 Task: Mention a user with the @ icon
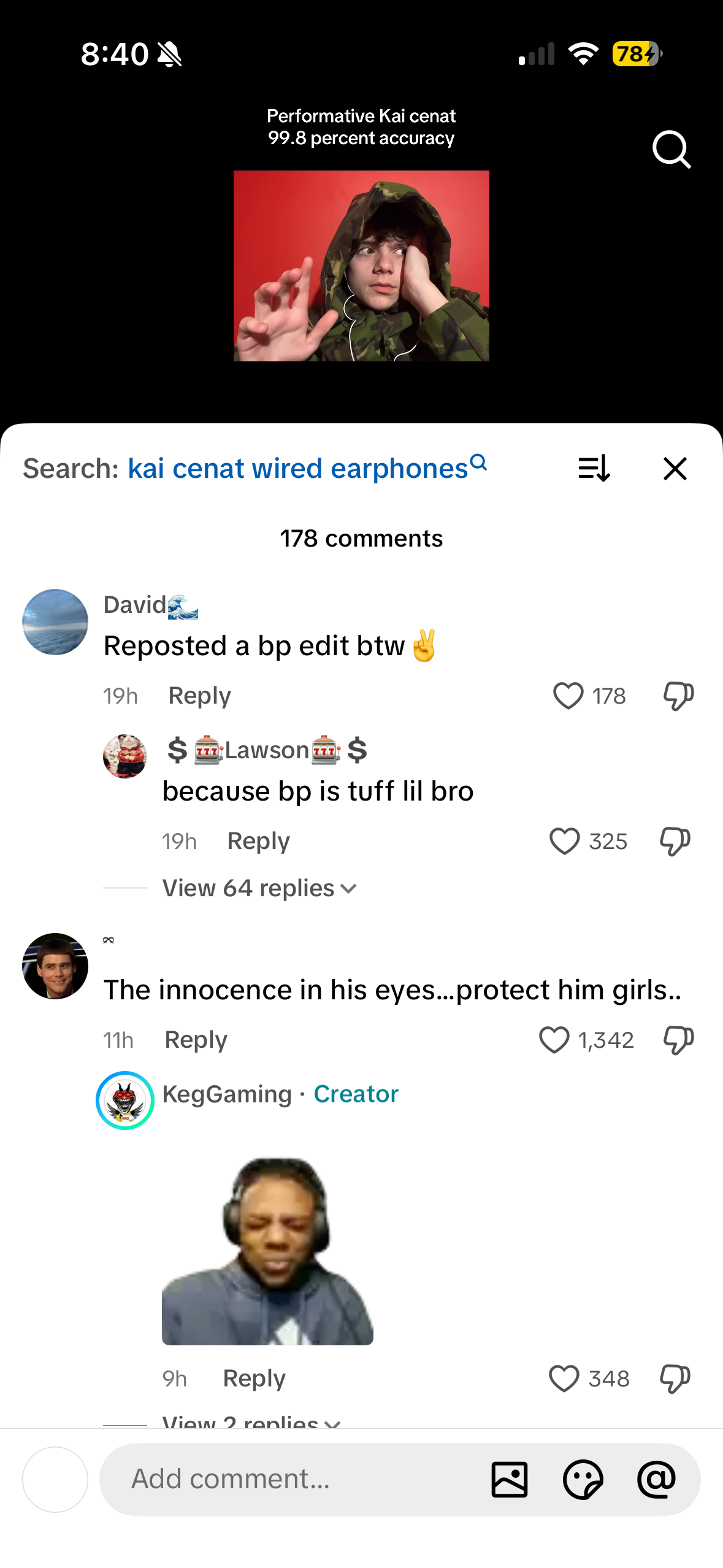(656, 1479)
